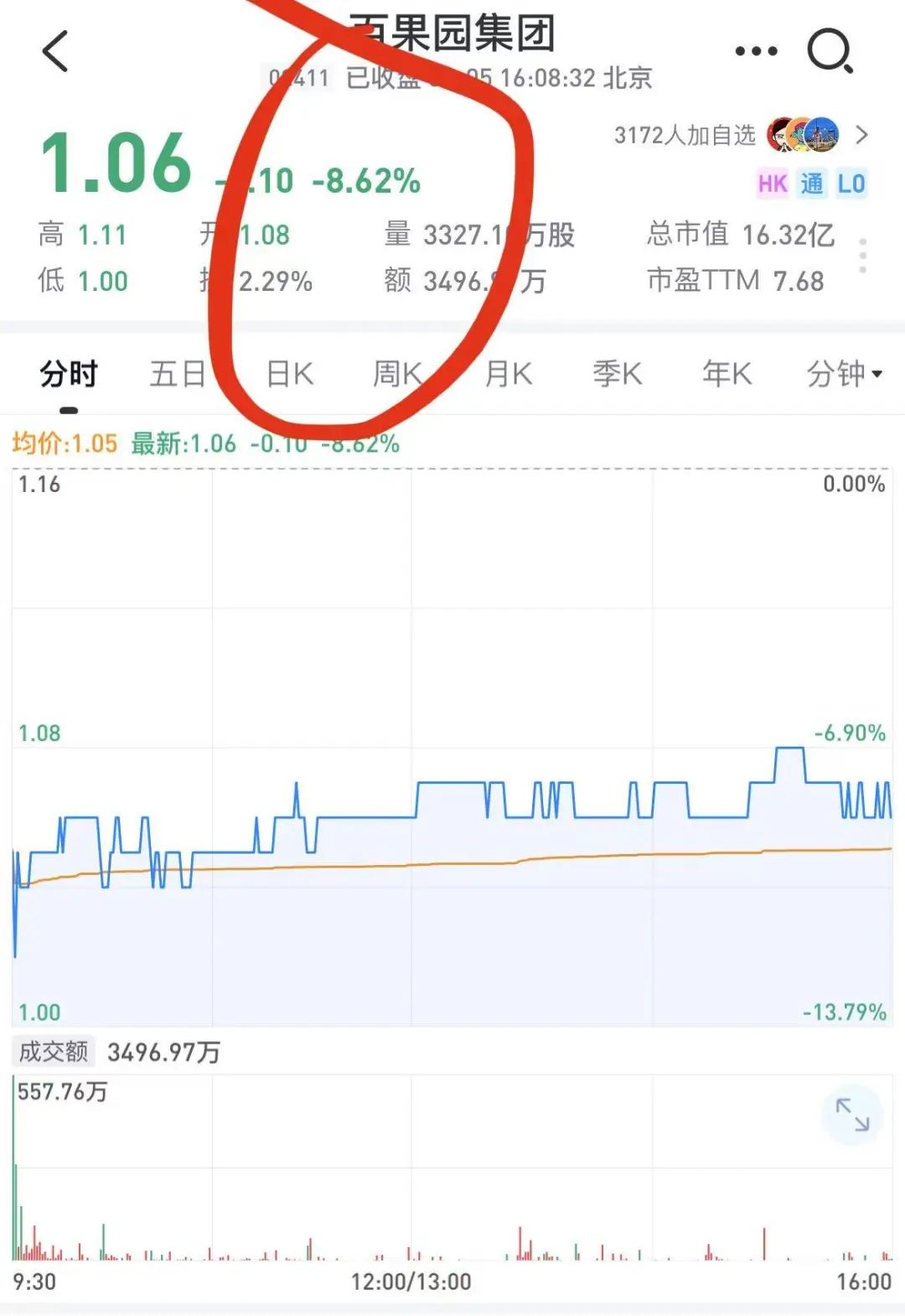The width and height of the screenshot is (905, 1316).
Task: Switch to the 月K monthly candlestick tab
Action: click(509, 374)
